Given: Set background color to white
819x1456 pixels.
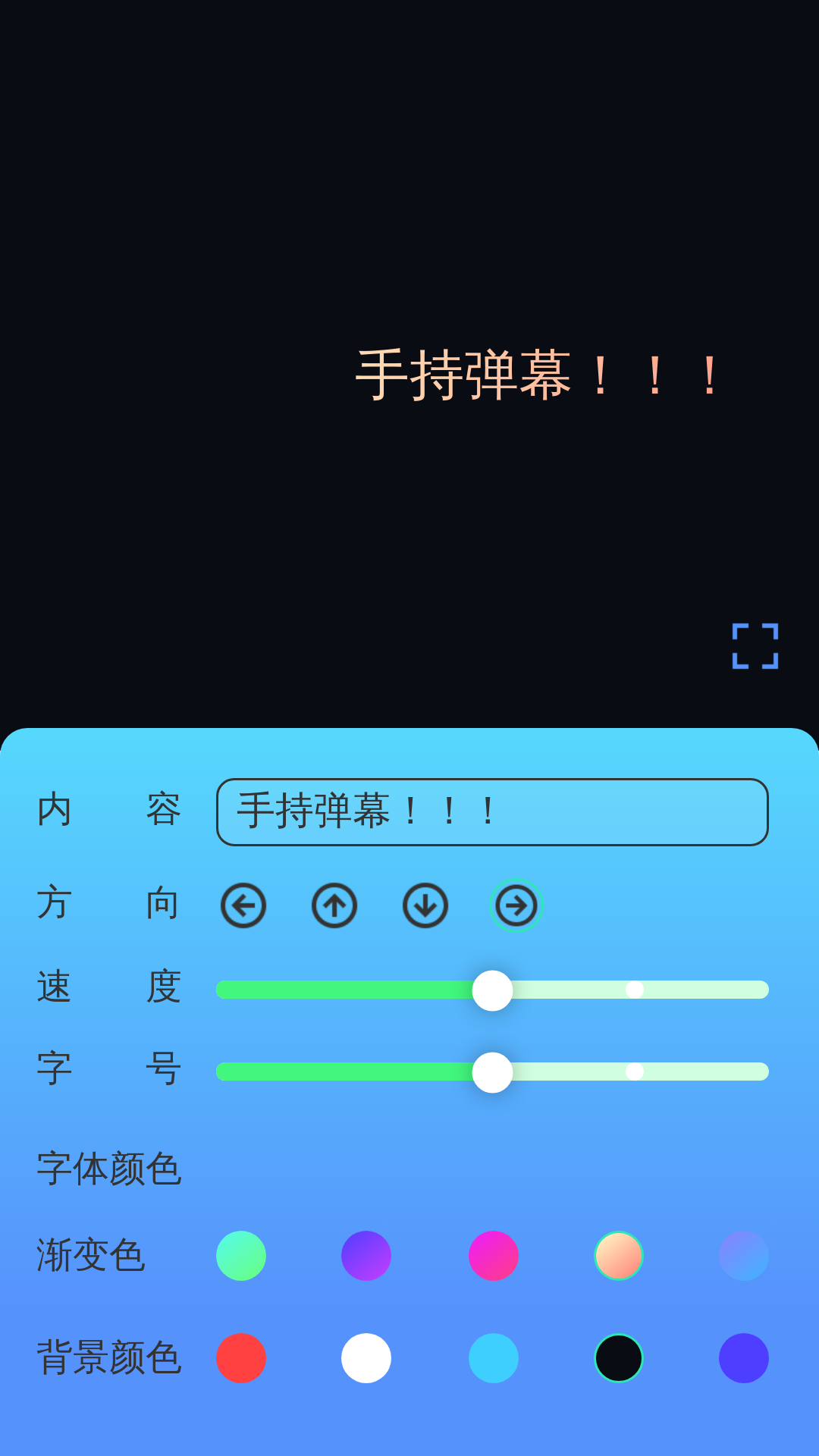Looking at the screenshot, I should pos(367,1358).
